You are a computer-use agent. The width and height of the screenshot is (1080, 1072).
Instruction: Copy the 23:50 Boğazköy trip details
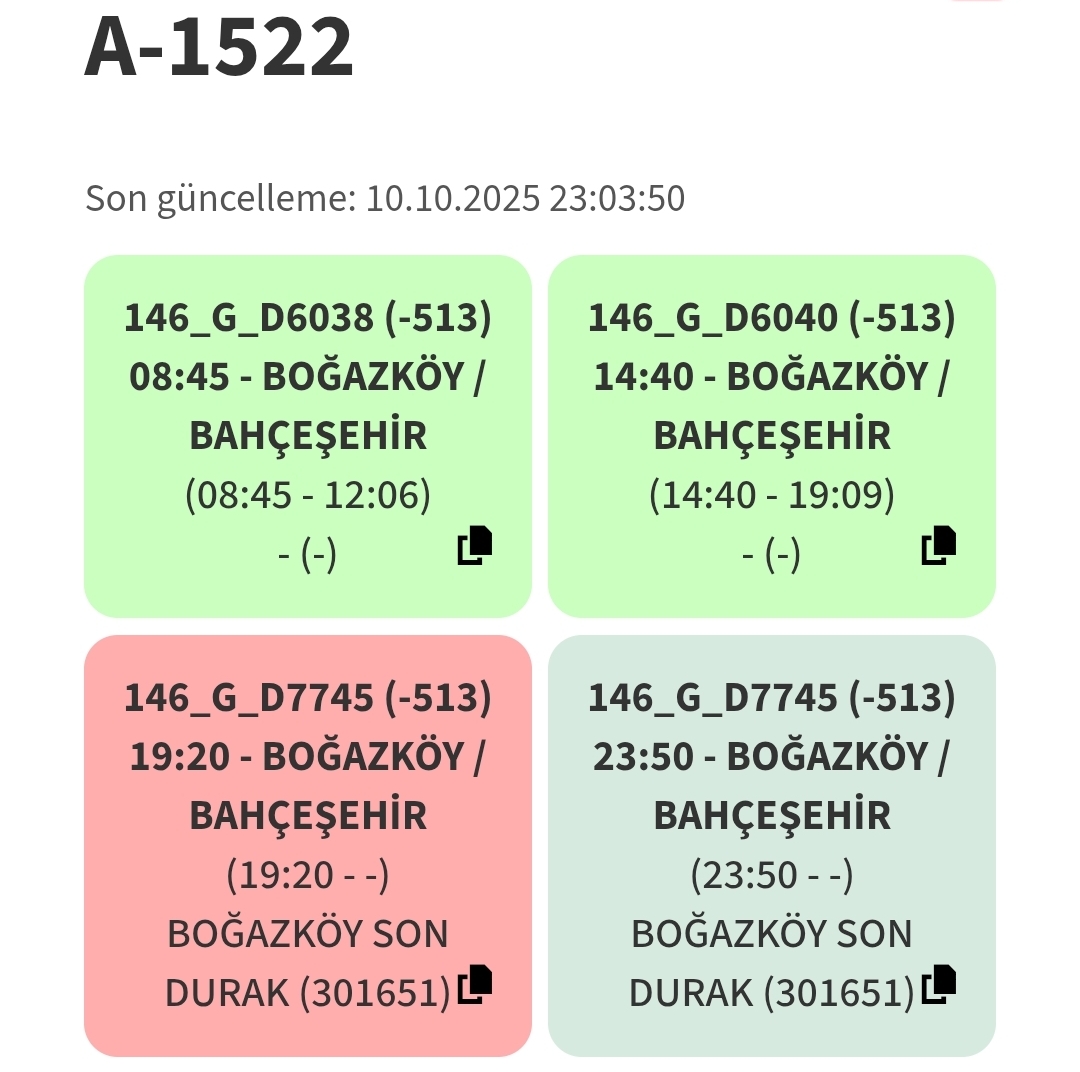pos(939,985)
